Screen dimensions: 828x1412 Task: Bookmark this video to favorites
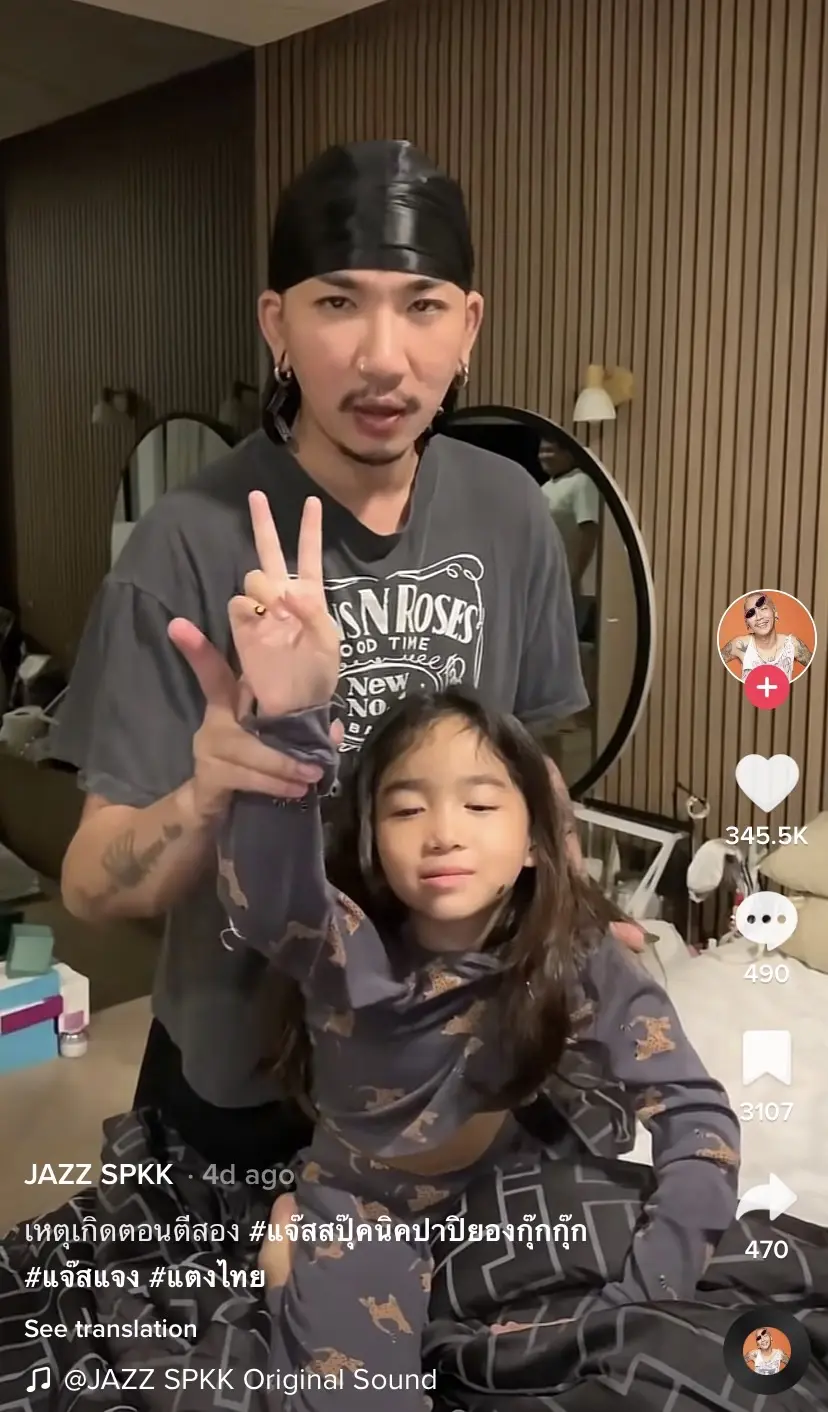tap(767, 1058)
